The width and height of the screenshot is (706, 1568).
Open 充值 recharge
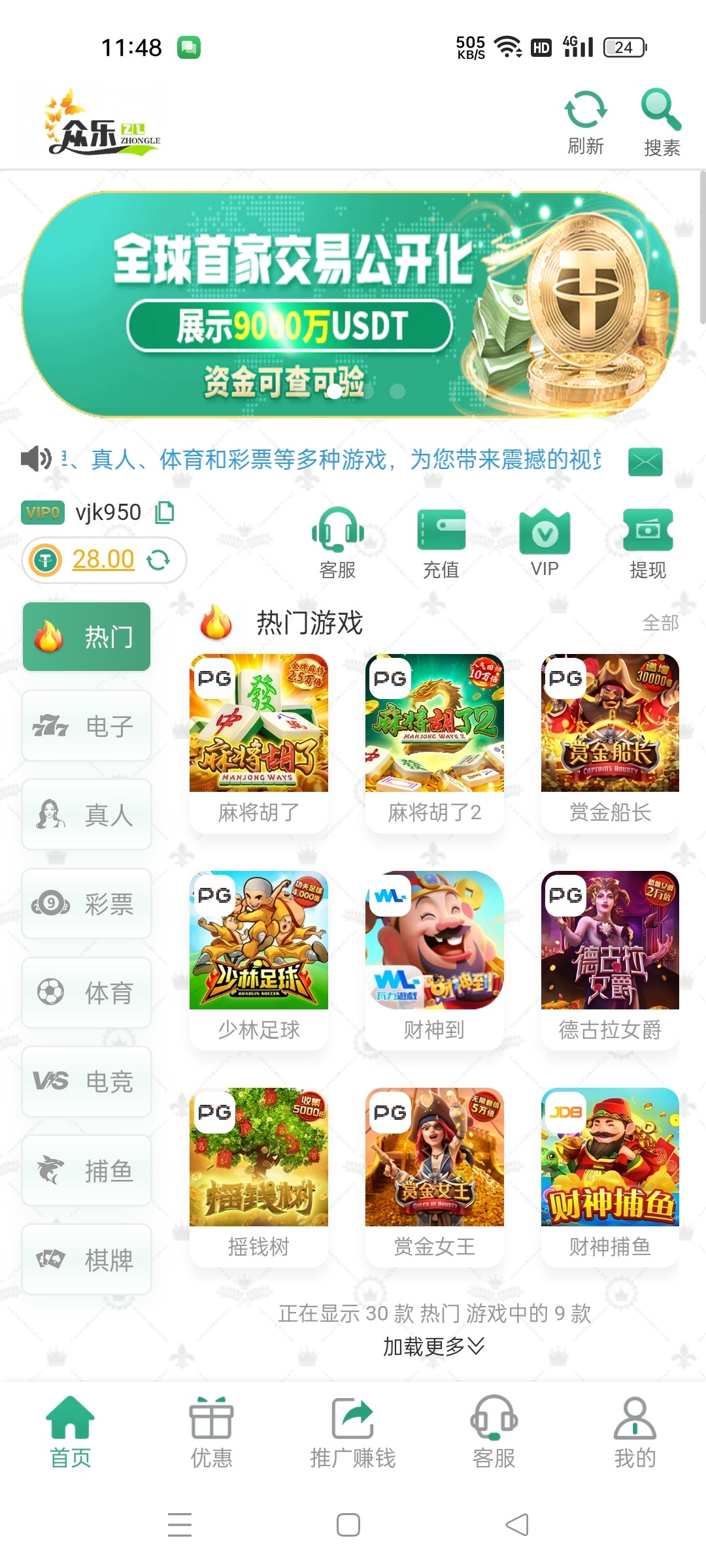[x=441, y=544]
